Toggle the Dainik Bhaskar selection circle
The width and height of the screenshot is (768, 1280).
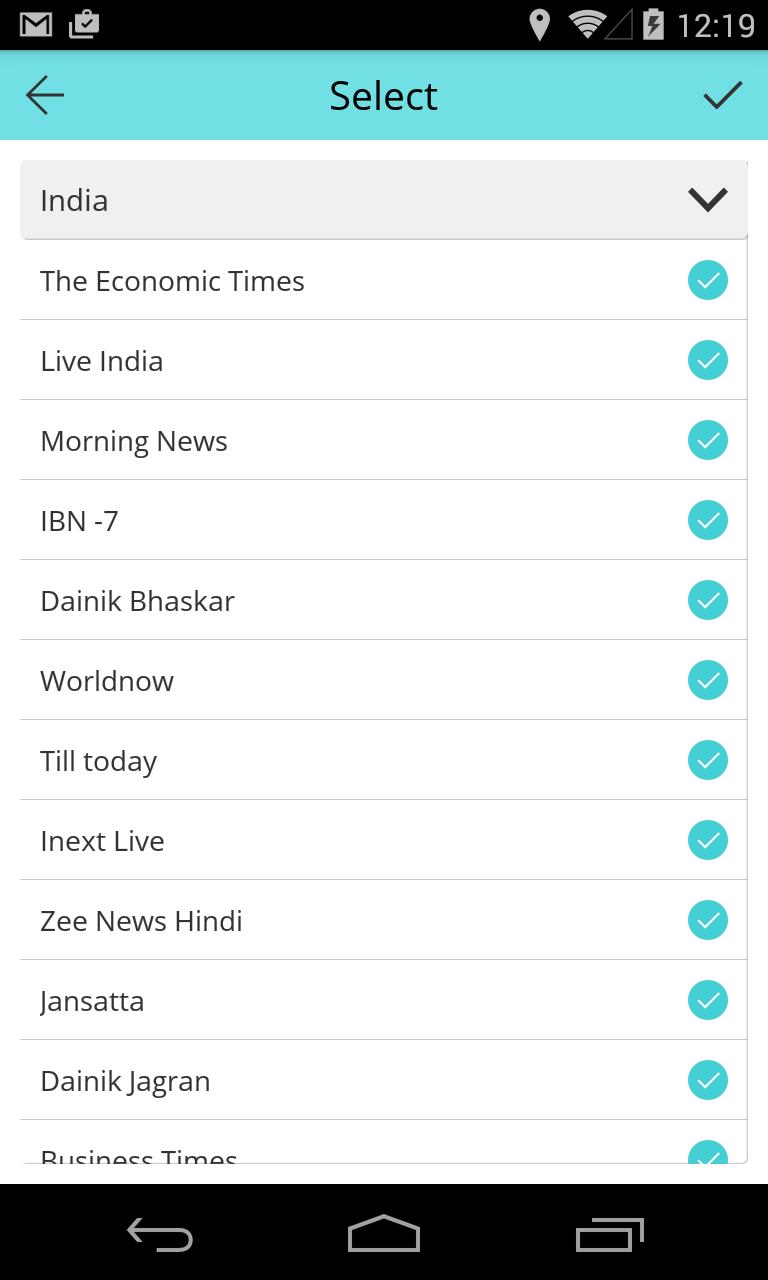tap(707, 600)
